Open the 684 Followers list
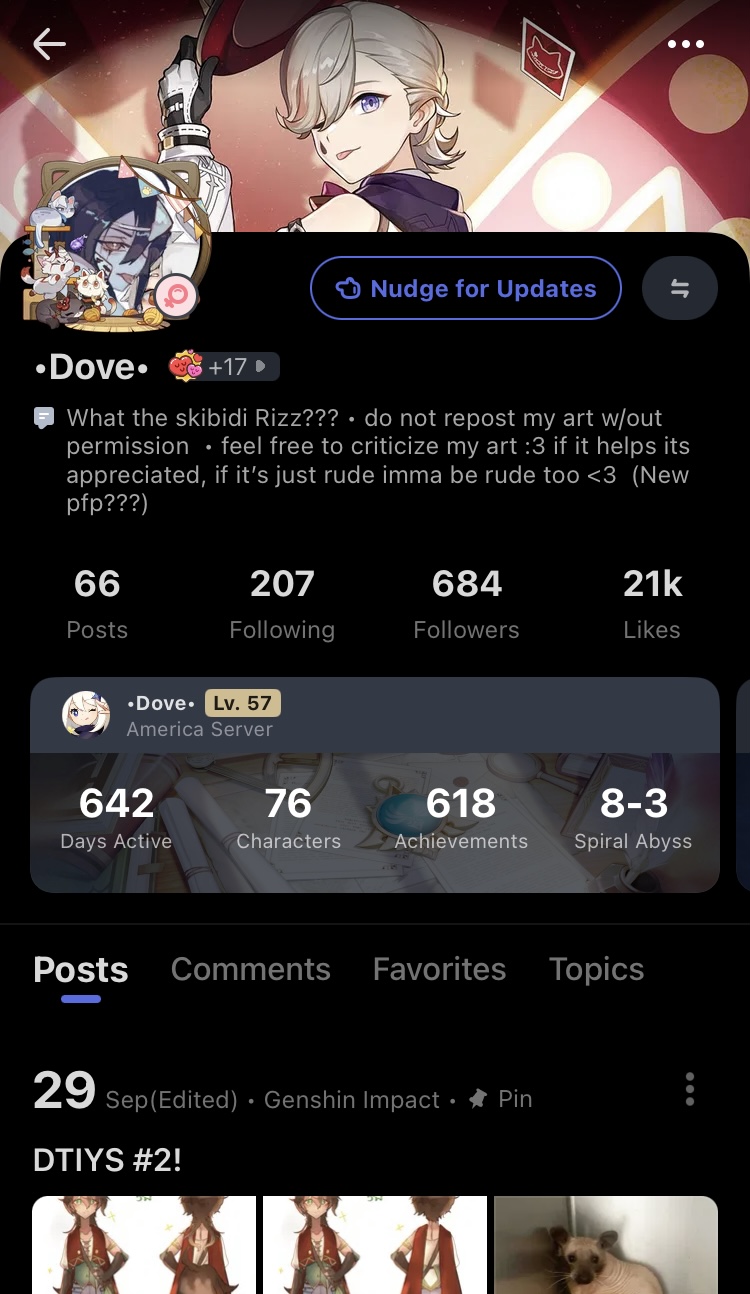 (x=466, y=603)
